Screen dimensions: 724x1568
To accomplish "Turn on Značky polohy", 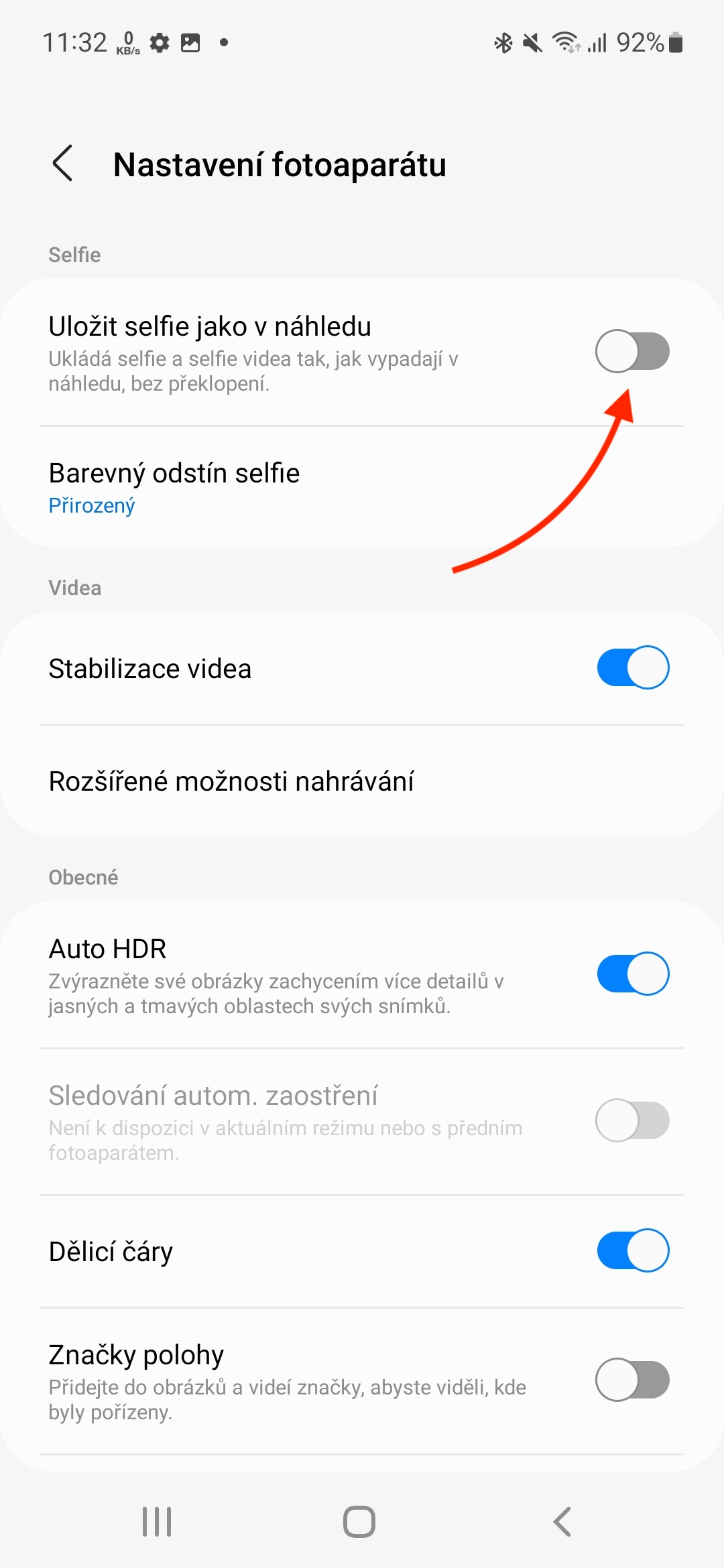I will pyautogui.click(x=632, y=1380).
